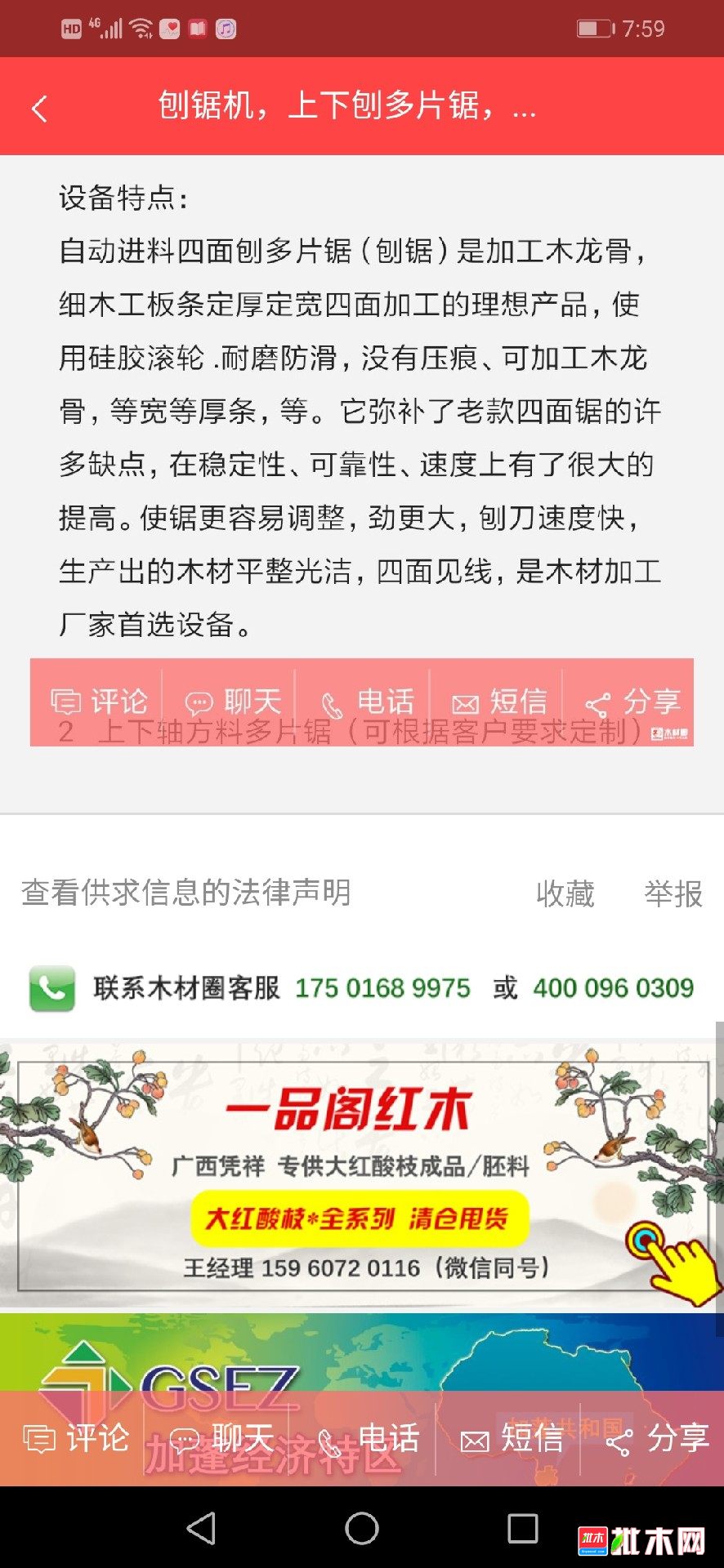Image resolution: width=724 pixels, height=1568 pixels.
Task: Tap 短信 in the bottom bar
Action: tap(512, 1438)
